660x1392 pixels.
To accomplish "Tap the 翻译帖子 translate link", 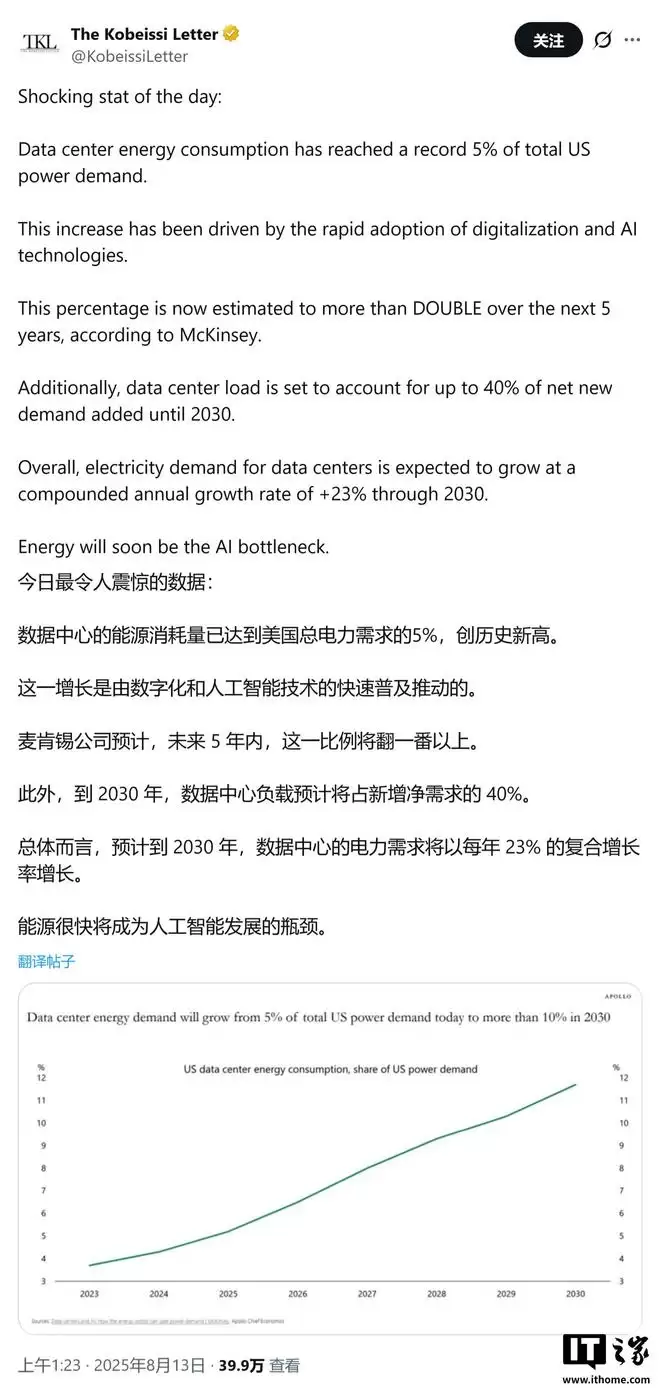I will click(x=46, y=961).
